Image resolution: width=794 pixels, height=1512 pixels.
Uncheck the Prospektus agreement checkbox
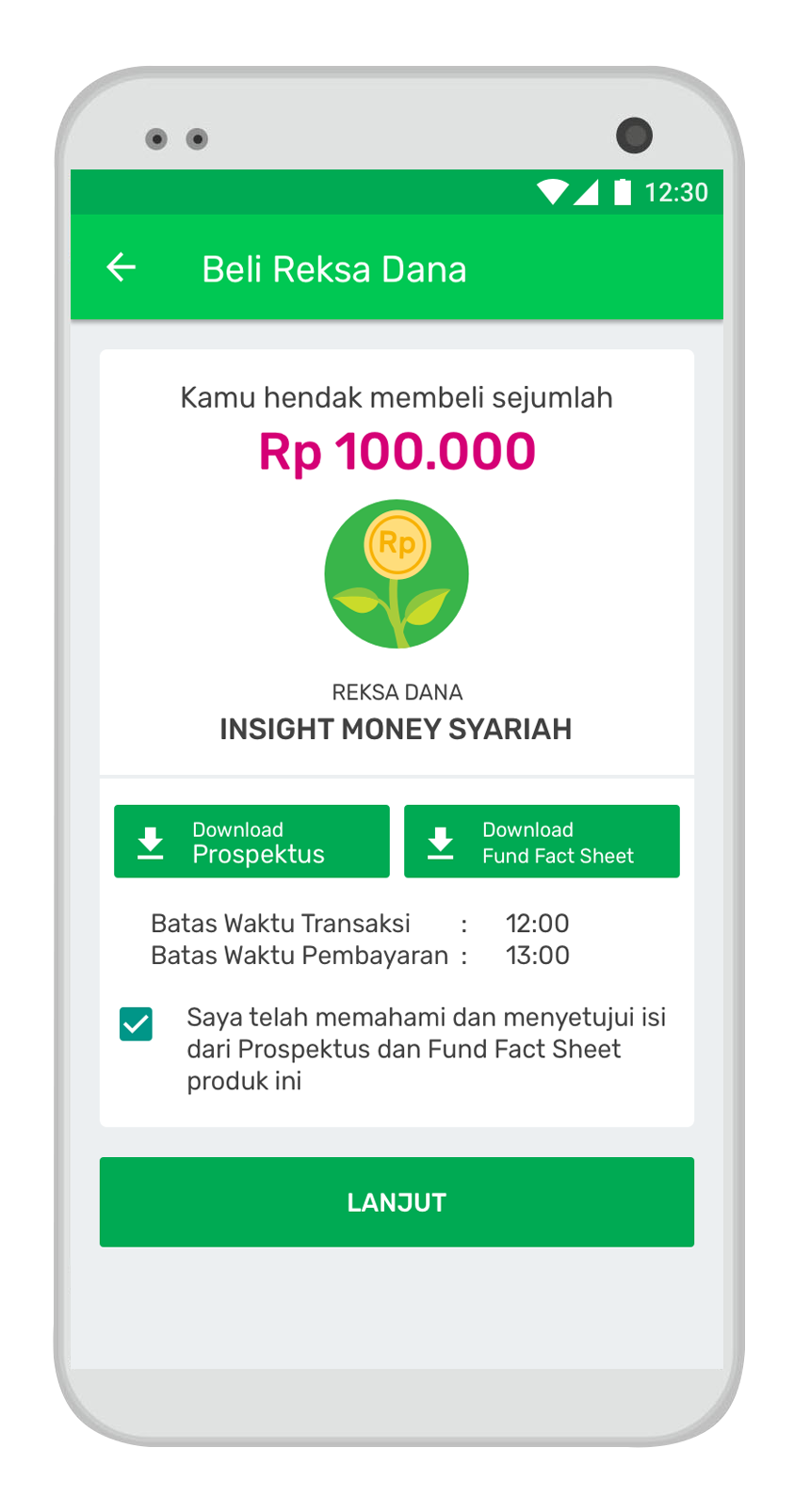click(137, 1023)
